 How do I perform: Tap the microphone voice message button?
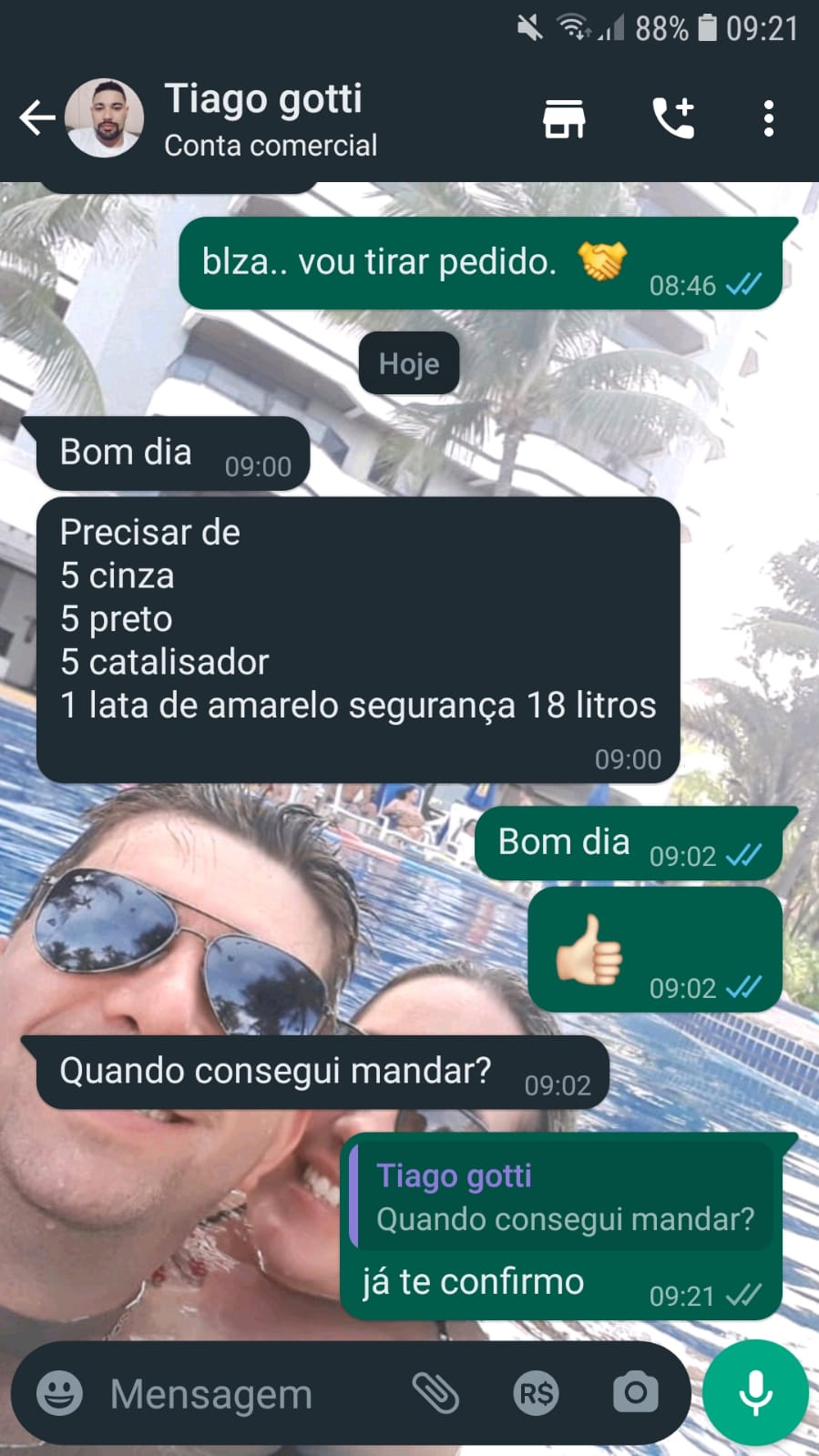755,1392
